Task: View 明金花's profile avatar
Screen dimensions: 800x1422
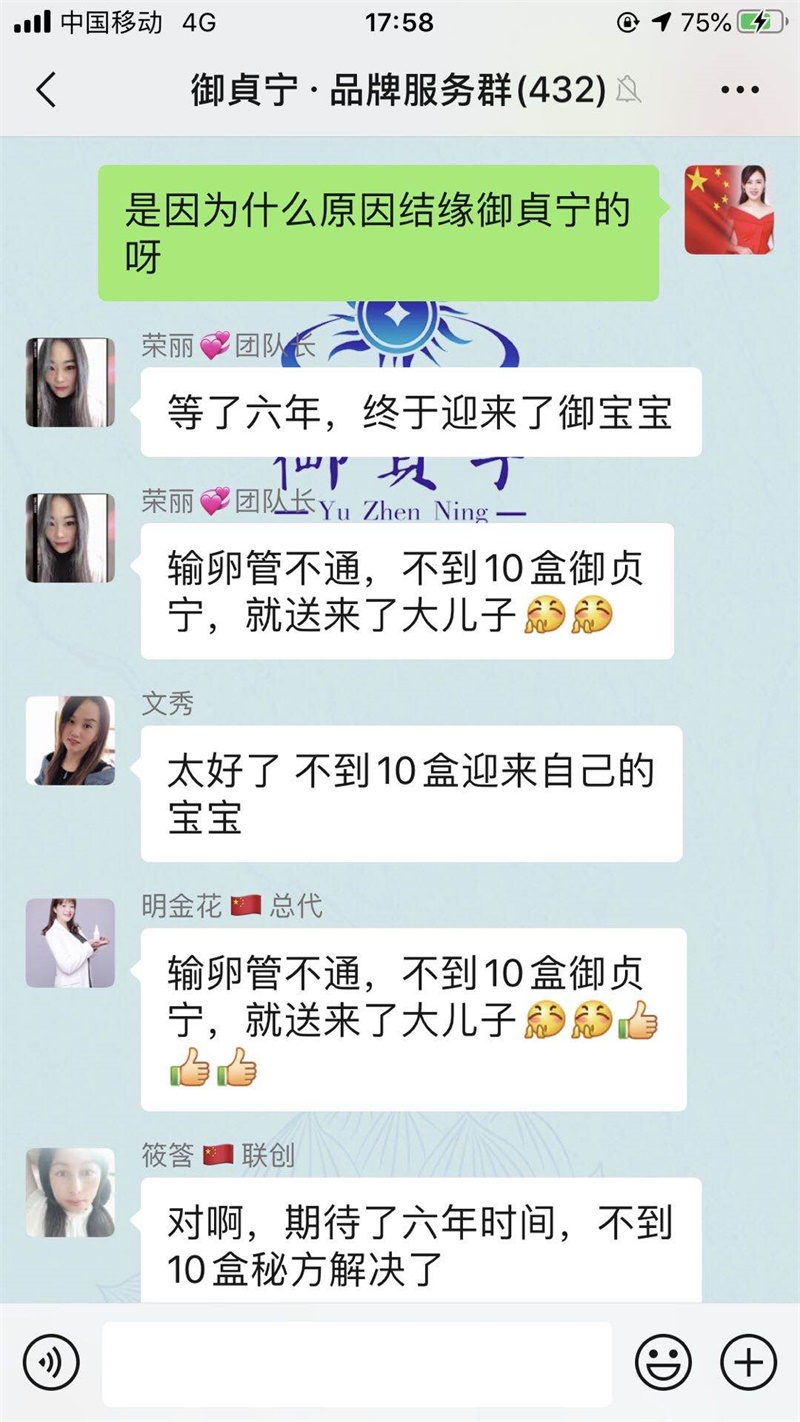Action: (x=70, y=943)
